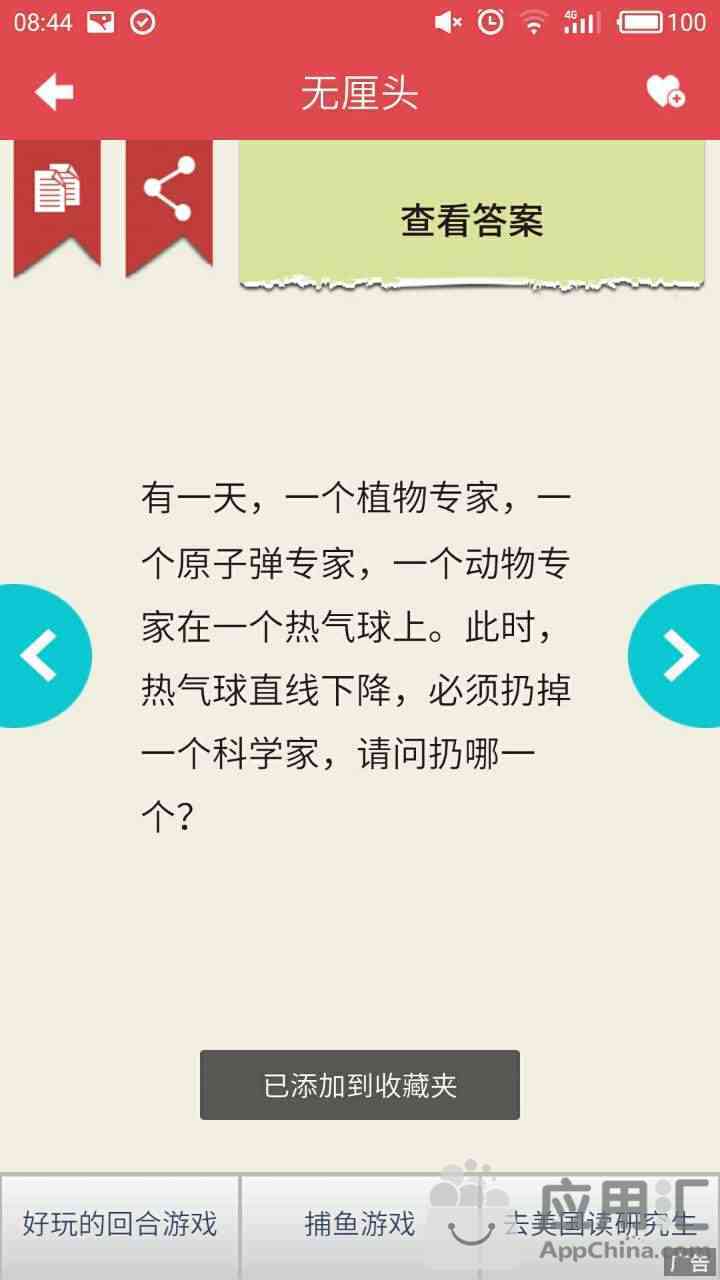Open the 捕鱼游戏 ad link
The width and height of the screenshot is (720, 1280).
(360, 1226)
